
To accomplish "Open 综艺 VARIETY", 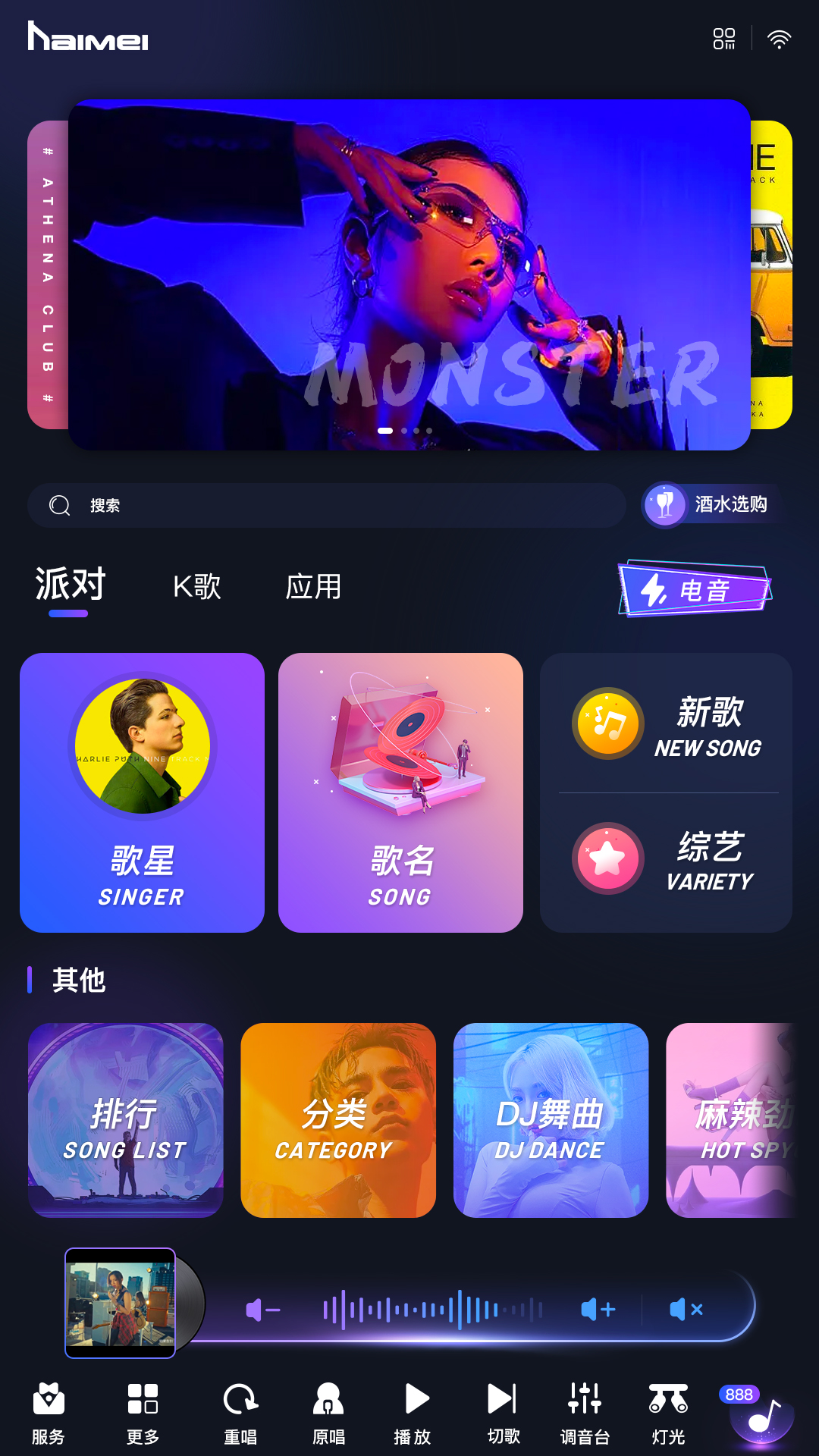I will pyautogui.click(x=667, y=859).
